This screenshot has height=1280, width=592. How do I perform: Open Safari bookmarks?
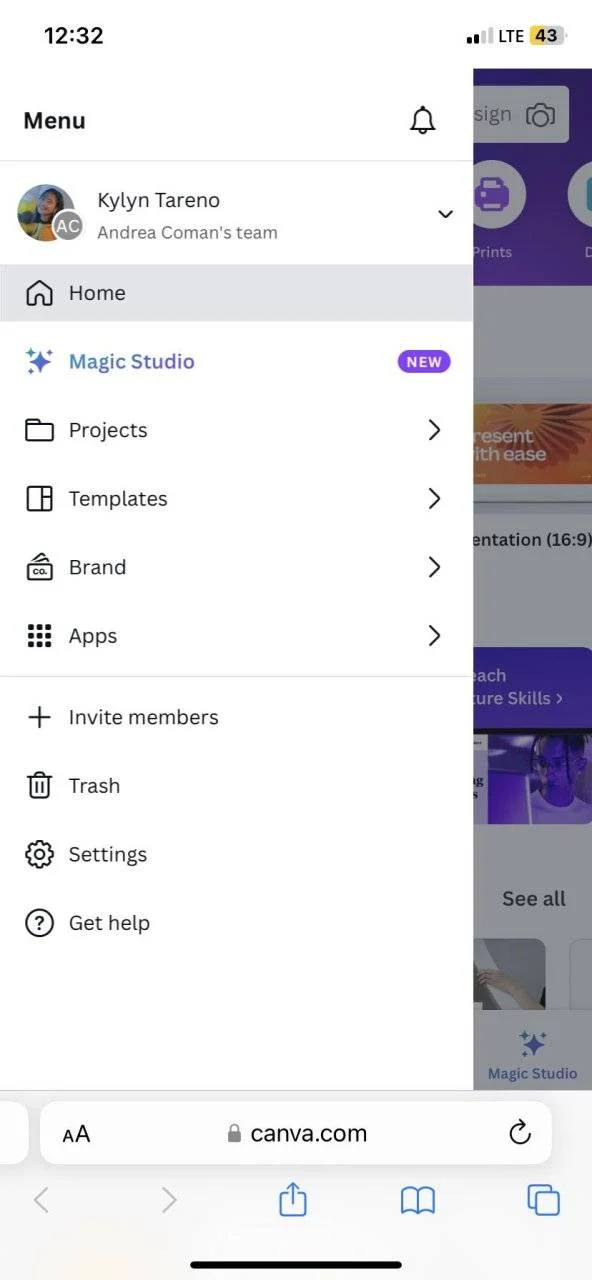click(418, 1200)
